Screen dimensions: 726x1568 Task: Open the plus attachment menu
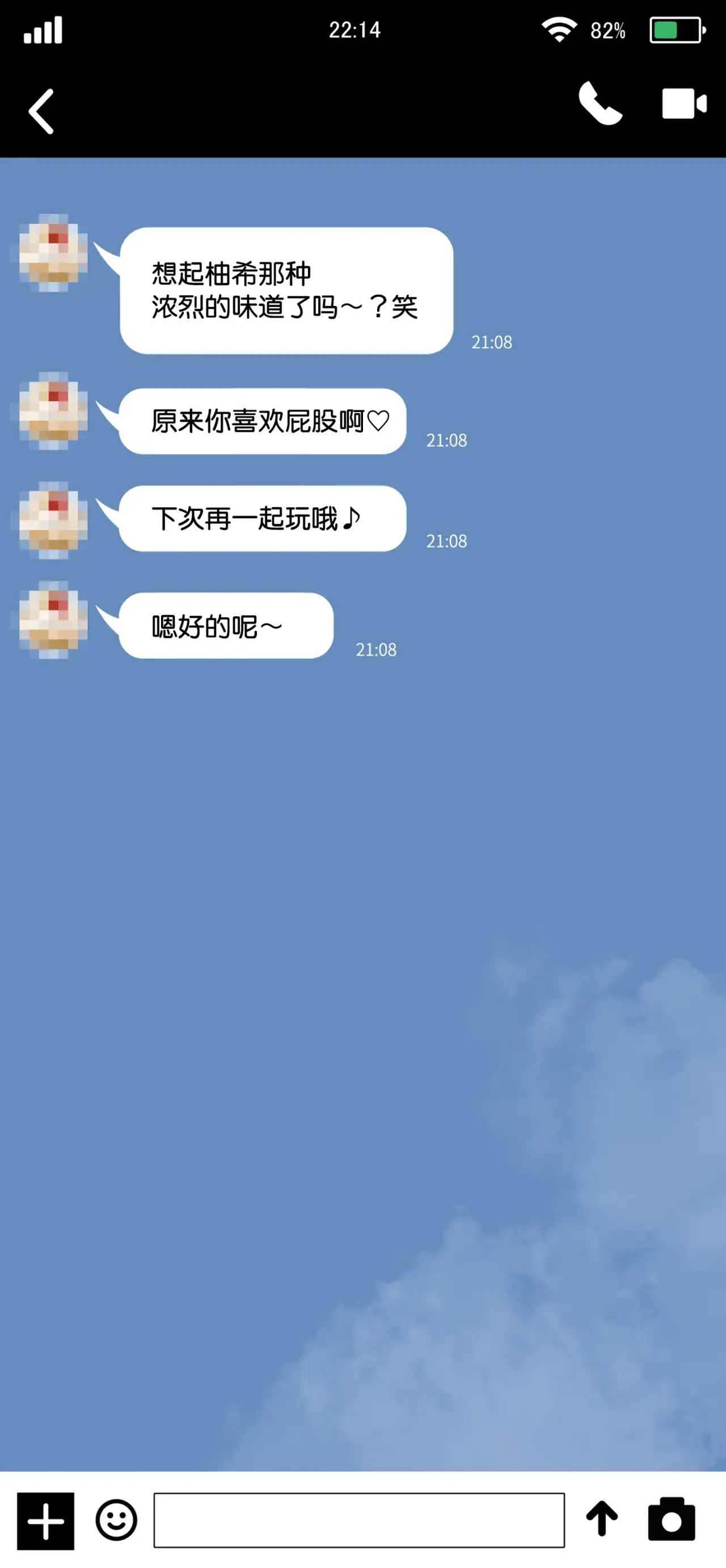point(45,1520)
